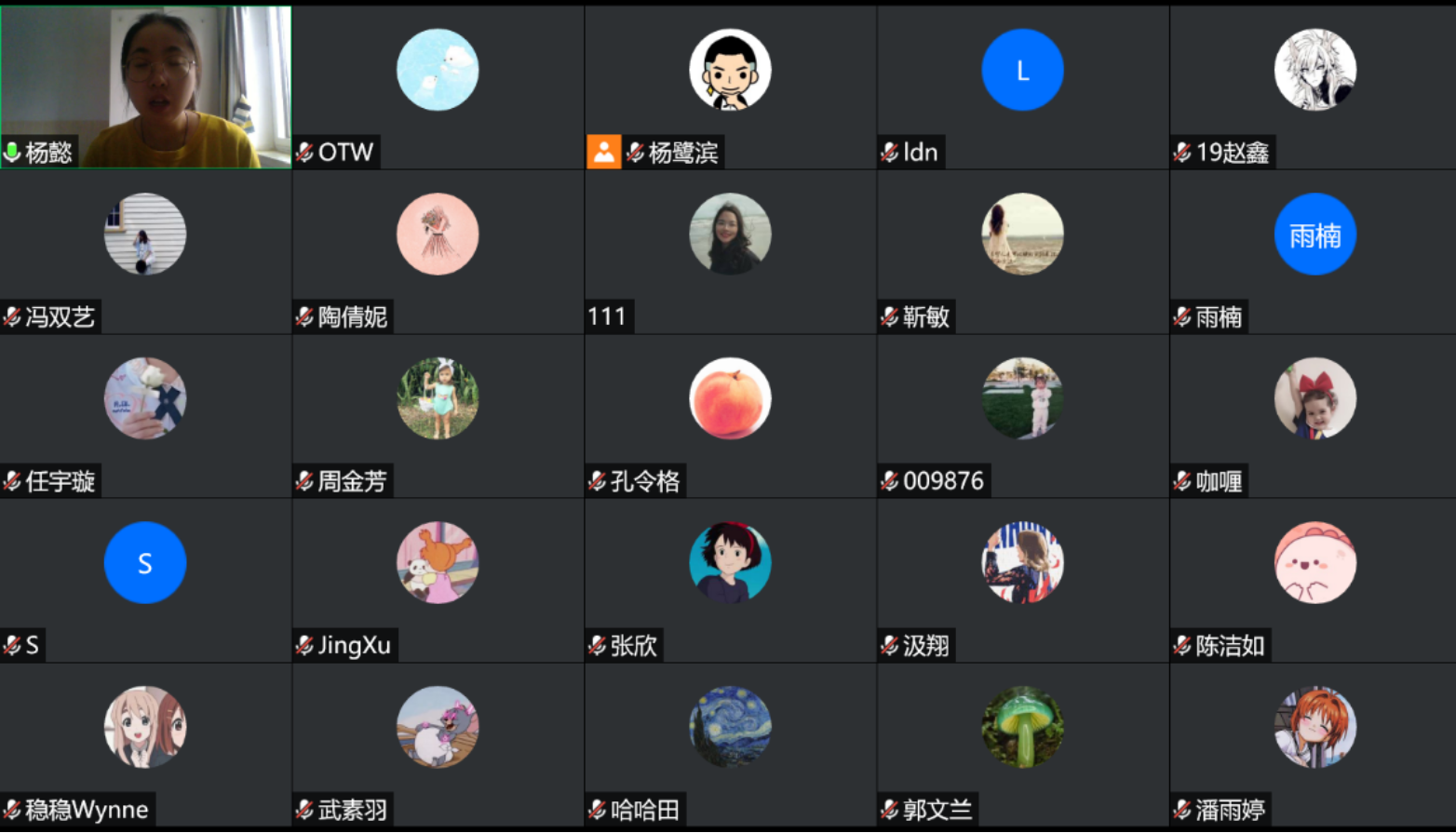
Task: Select 哈哈田's starry night tile
Action: [x=730, y=745]
